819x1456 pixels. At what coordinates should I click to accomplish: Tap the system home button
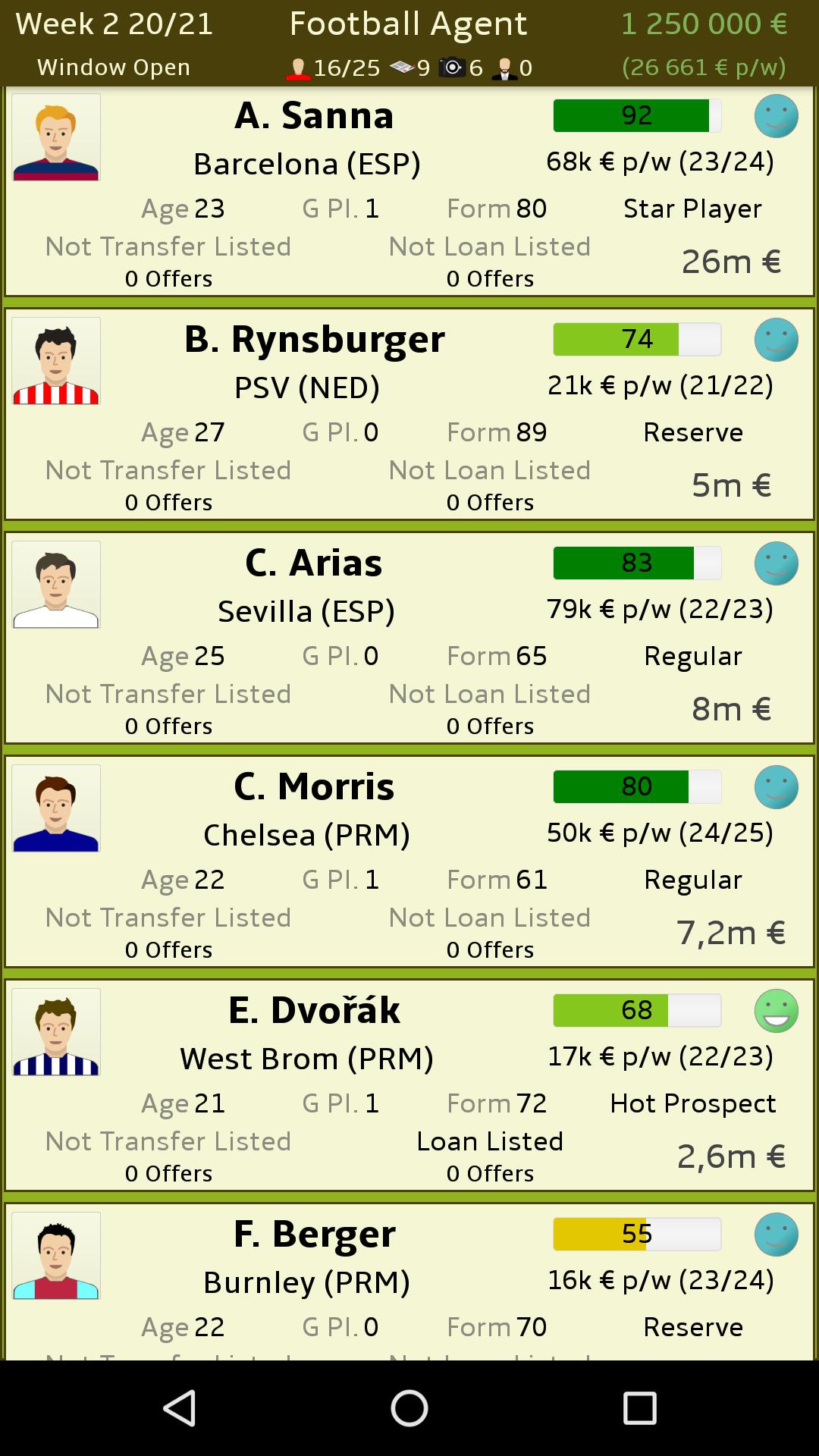coord(409,1408)
